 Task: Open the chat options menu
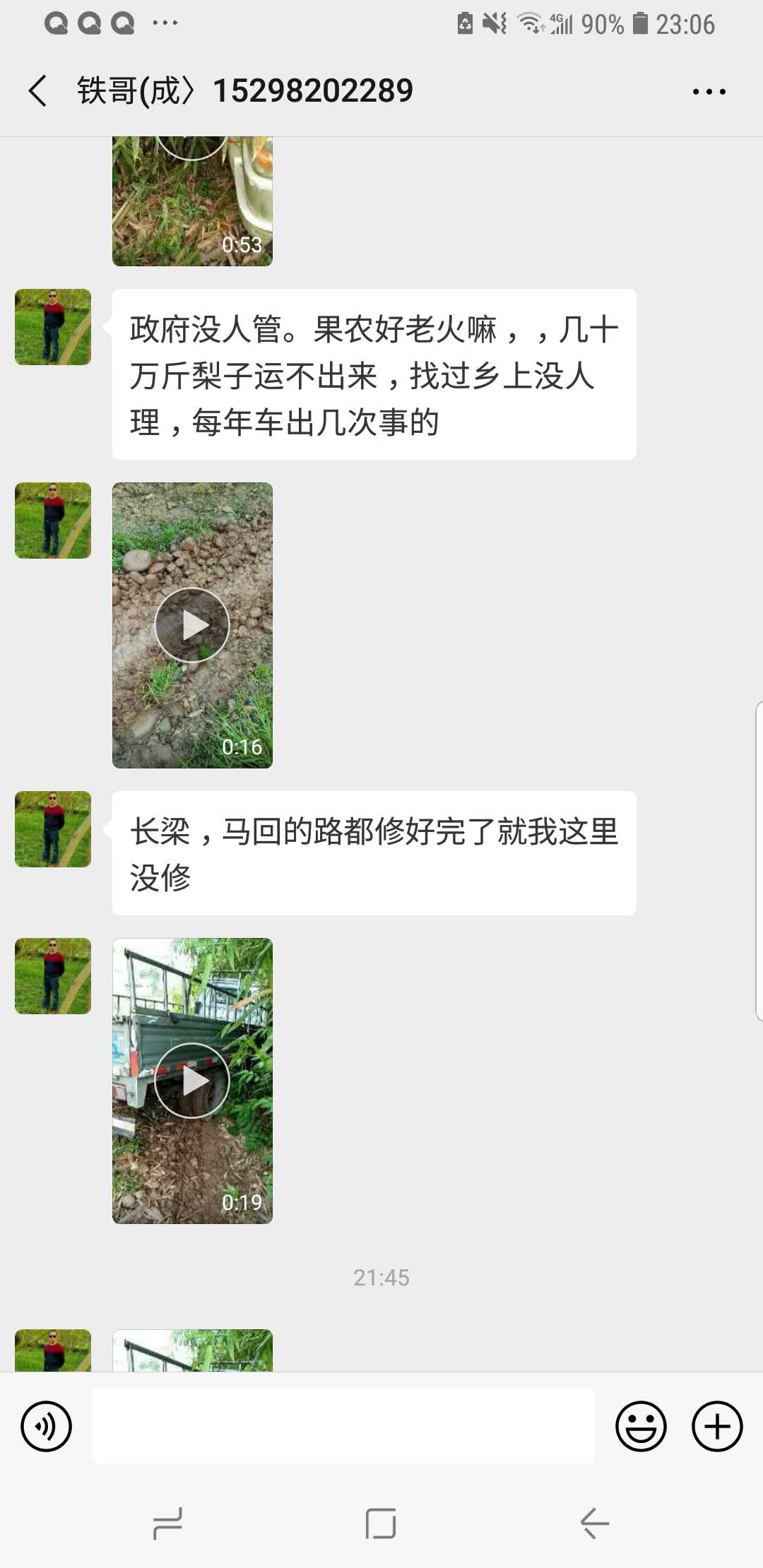coord(709,92)
